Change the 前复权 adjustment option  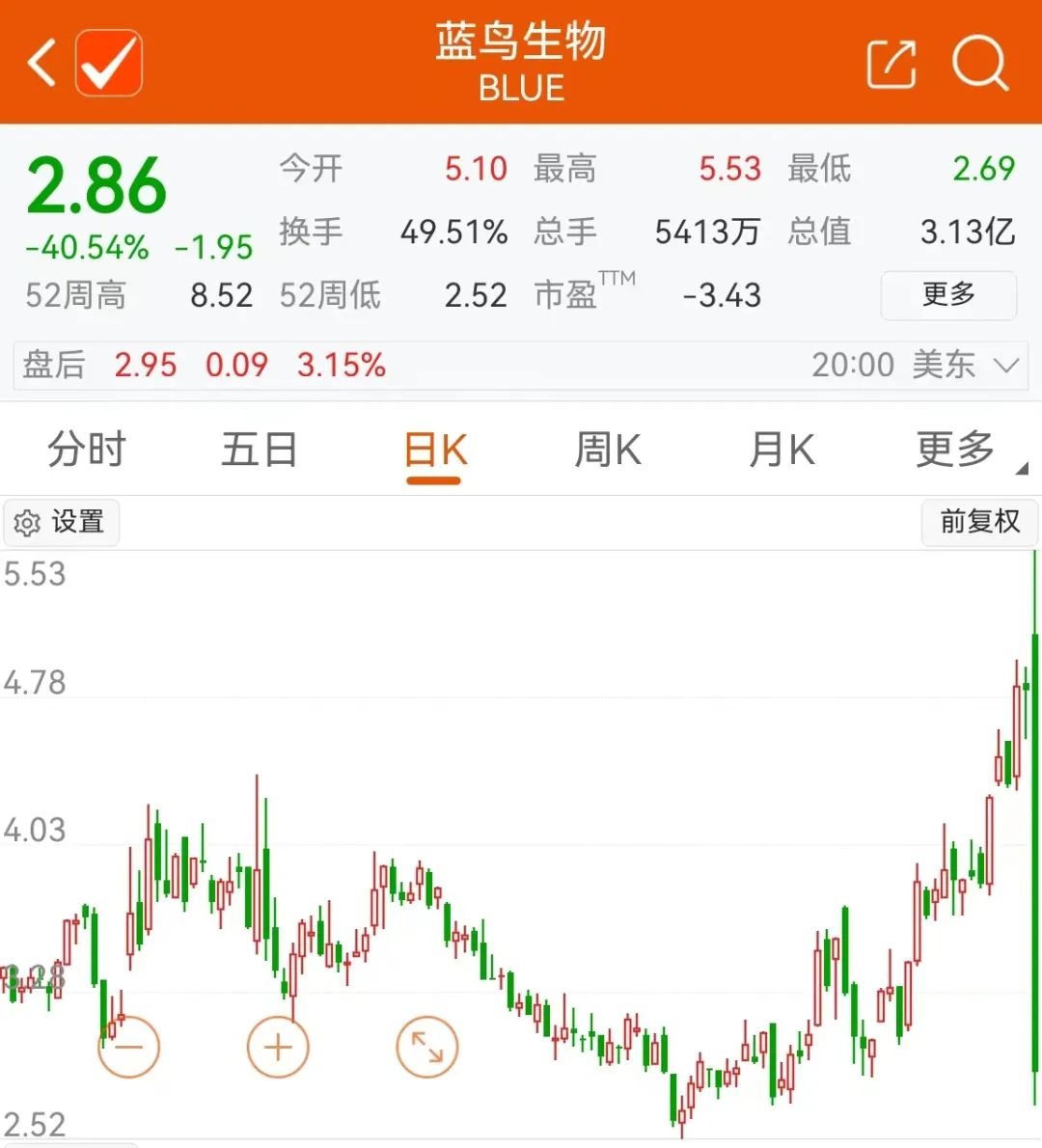(979, 522)
